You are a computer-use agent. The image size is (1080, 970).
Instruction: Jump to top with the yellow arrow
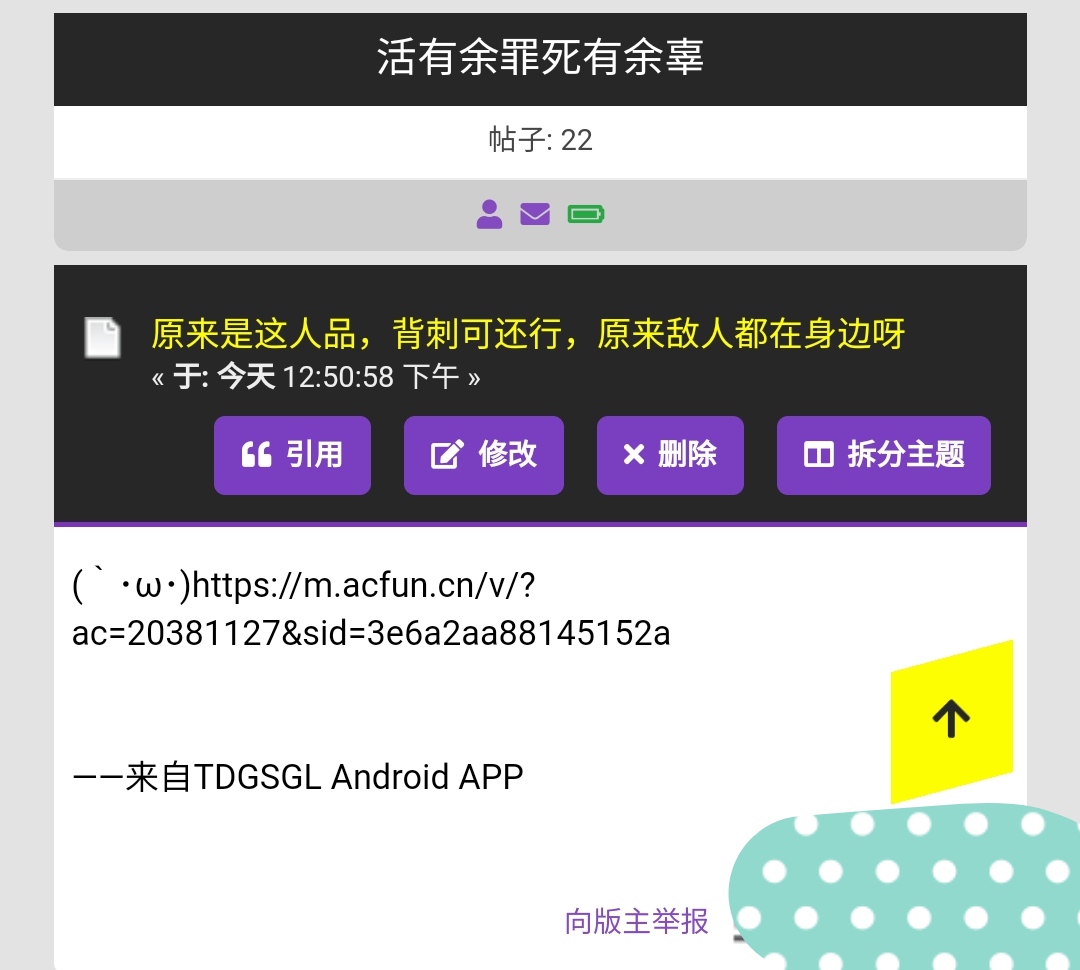951,718
